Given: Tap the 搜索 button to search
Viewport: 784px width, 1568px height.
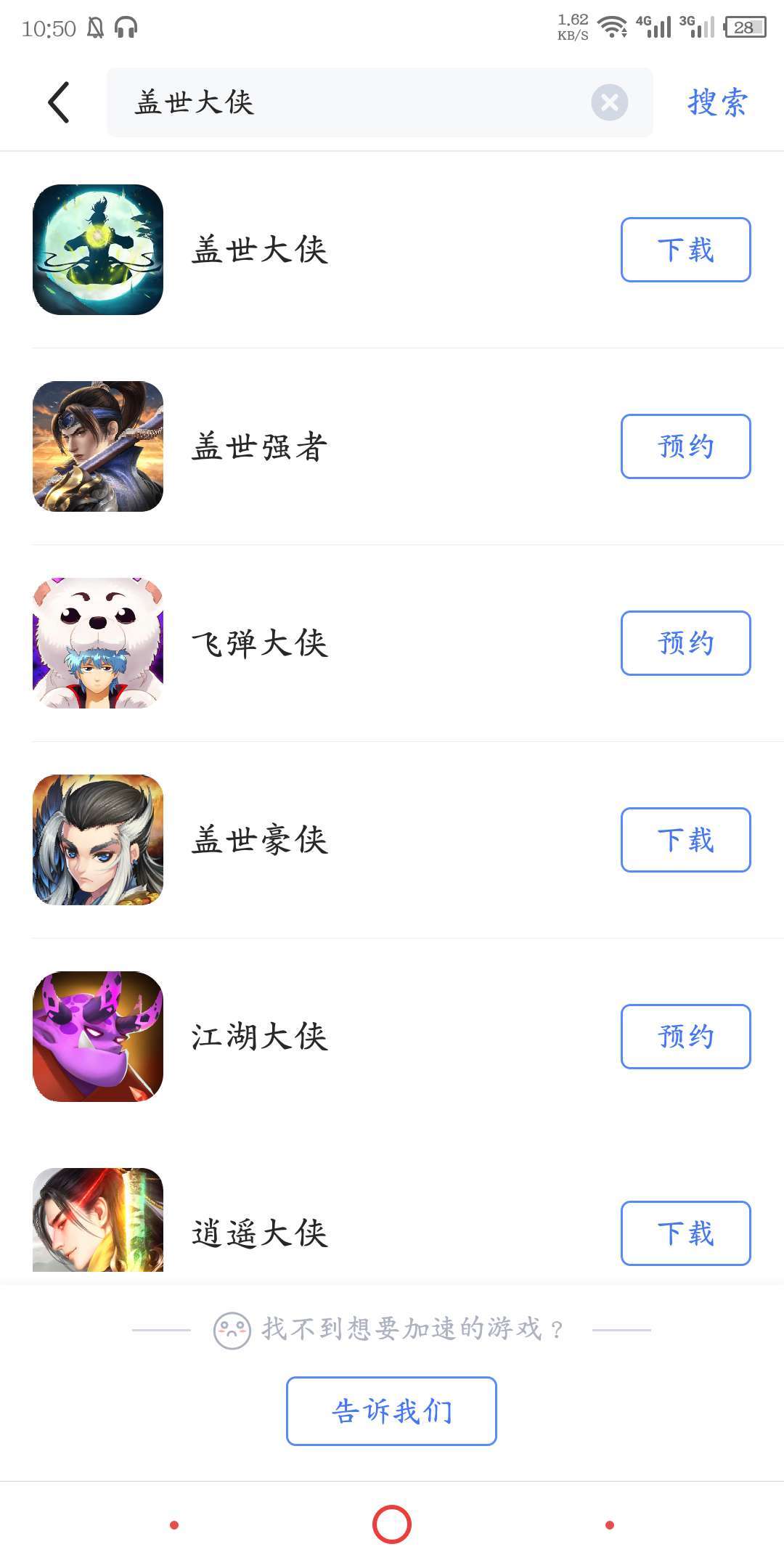Looking at the screenshot, I should 717,102.
